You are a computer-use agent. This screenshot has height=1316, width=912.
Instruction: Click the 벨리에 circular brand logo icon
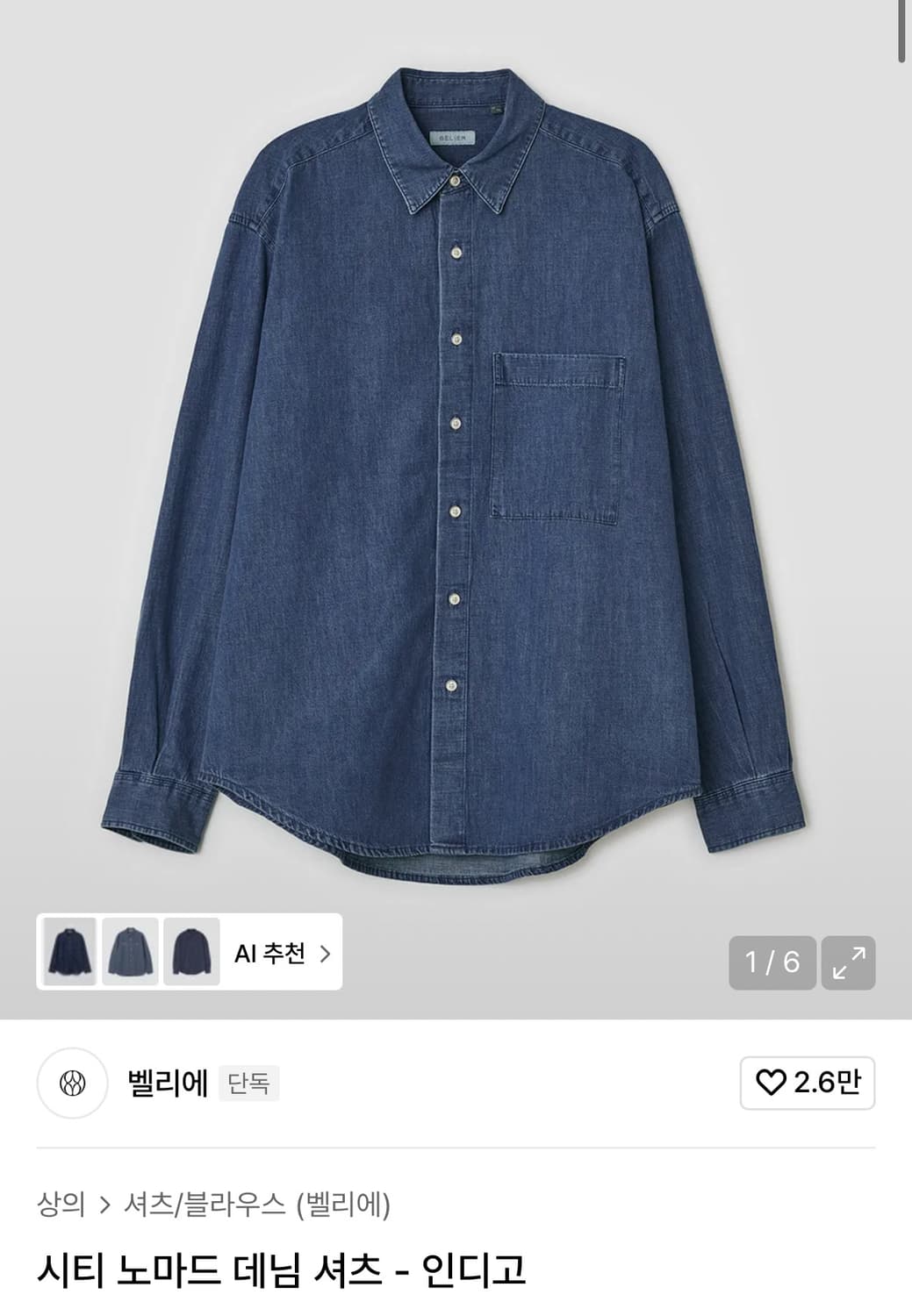coord(74,1084)
